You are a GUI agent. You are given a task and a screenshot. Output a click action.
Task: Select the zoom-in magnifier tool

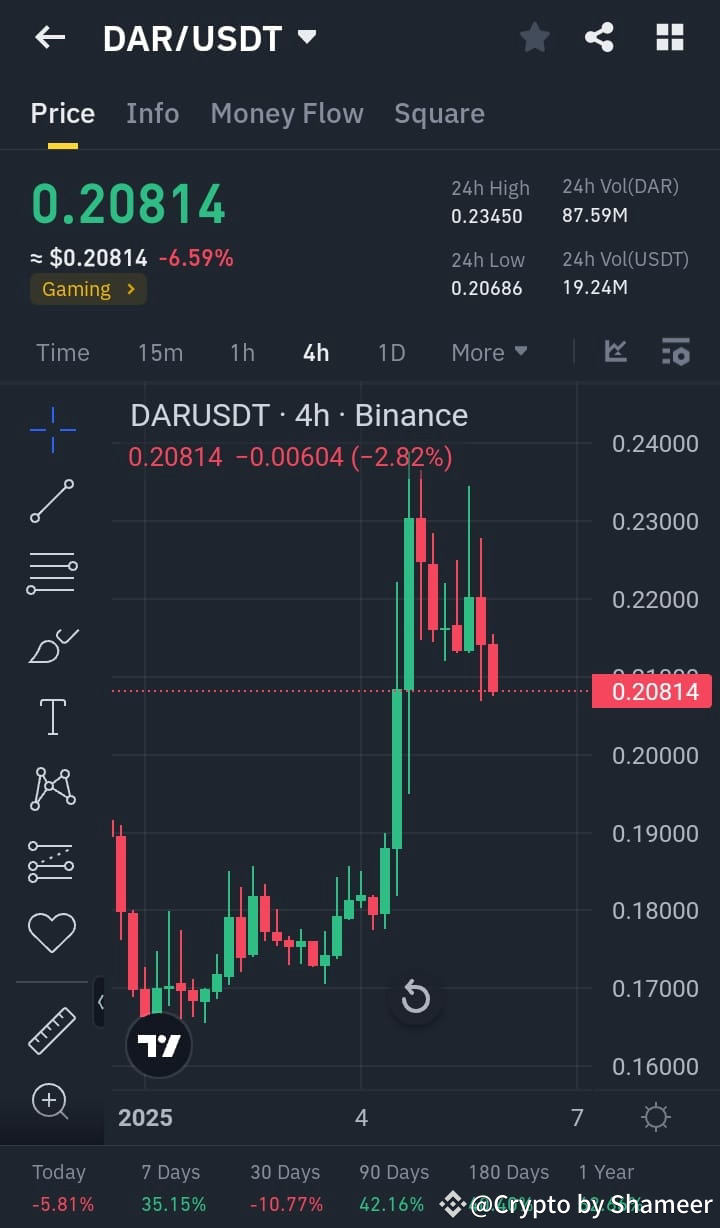(x=51, y=1101)
